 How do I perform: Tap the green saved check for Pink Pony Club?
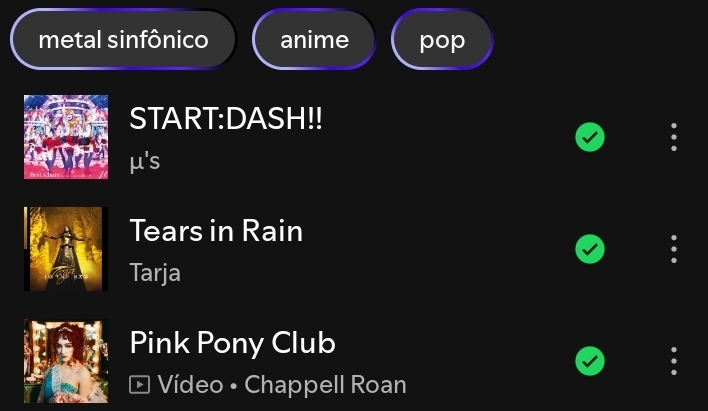[590, 360]
